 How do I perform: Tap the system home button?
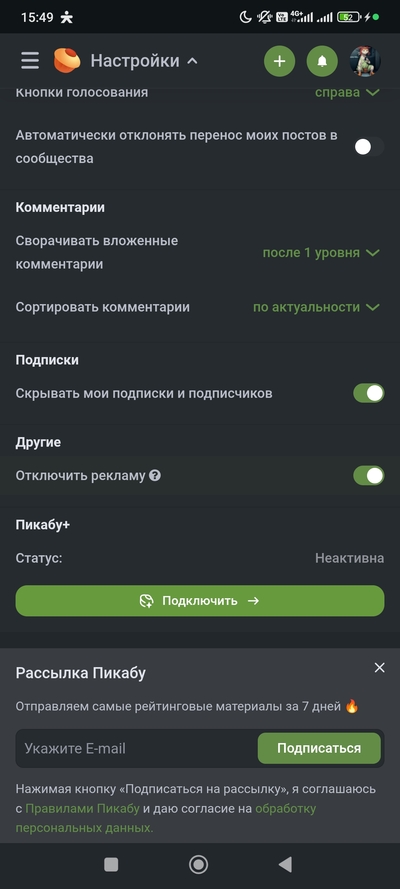(x=198, y=865)
